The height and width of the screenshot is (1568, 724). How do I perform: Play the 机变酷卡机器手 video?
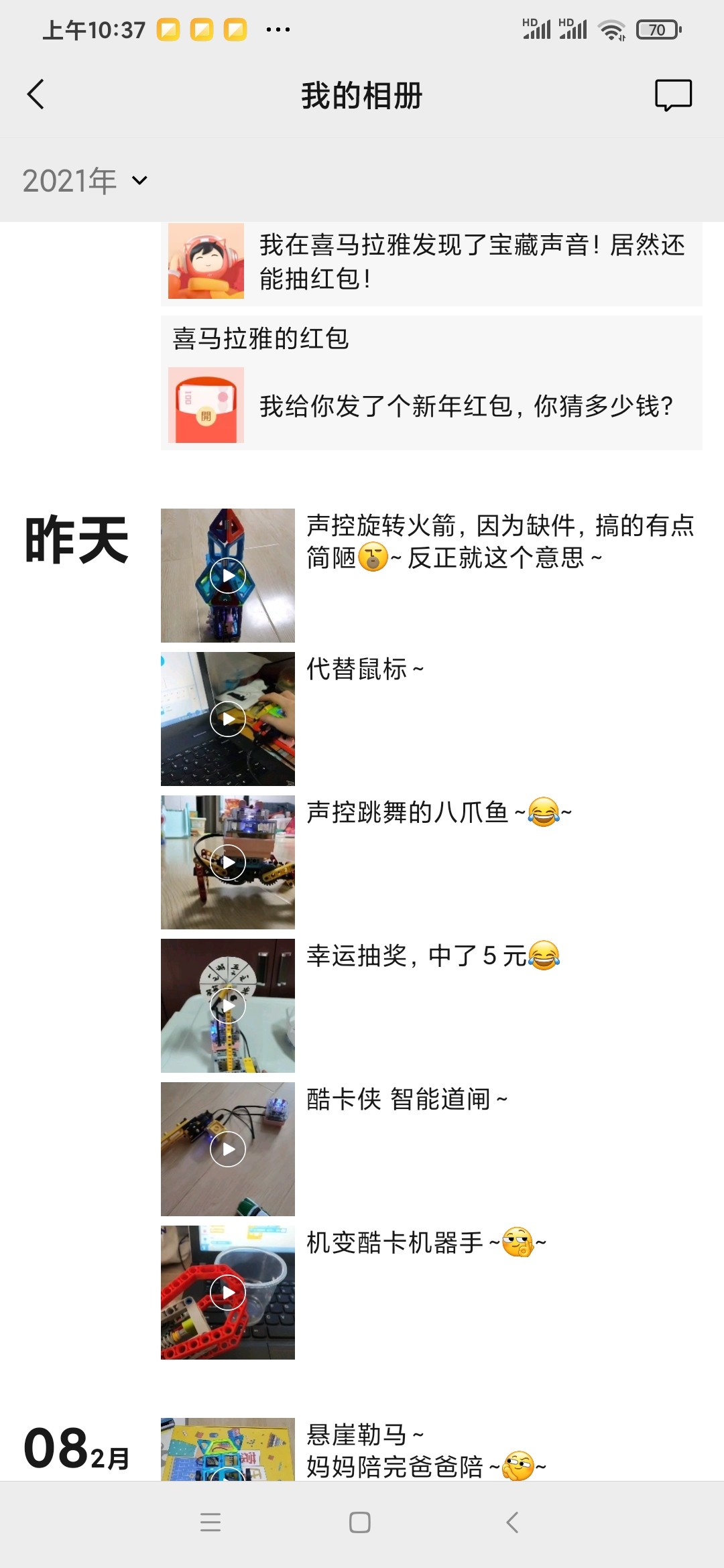pyautogui.click(x=228, y=1293)
